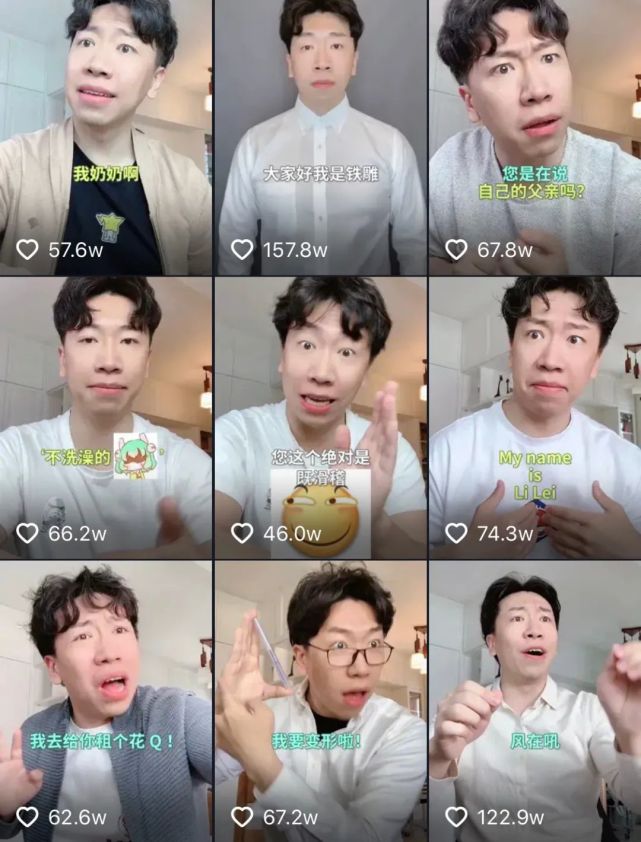Play the video captioned 大家好我是铁雕
641x842 pixels.
click(x=320, y=137)
